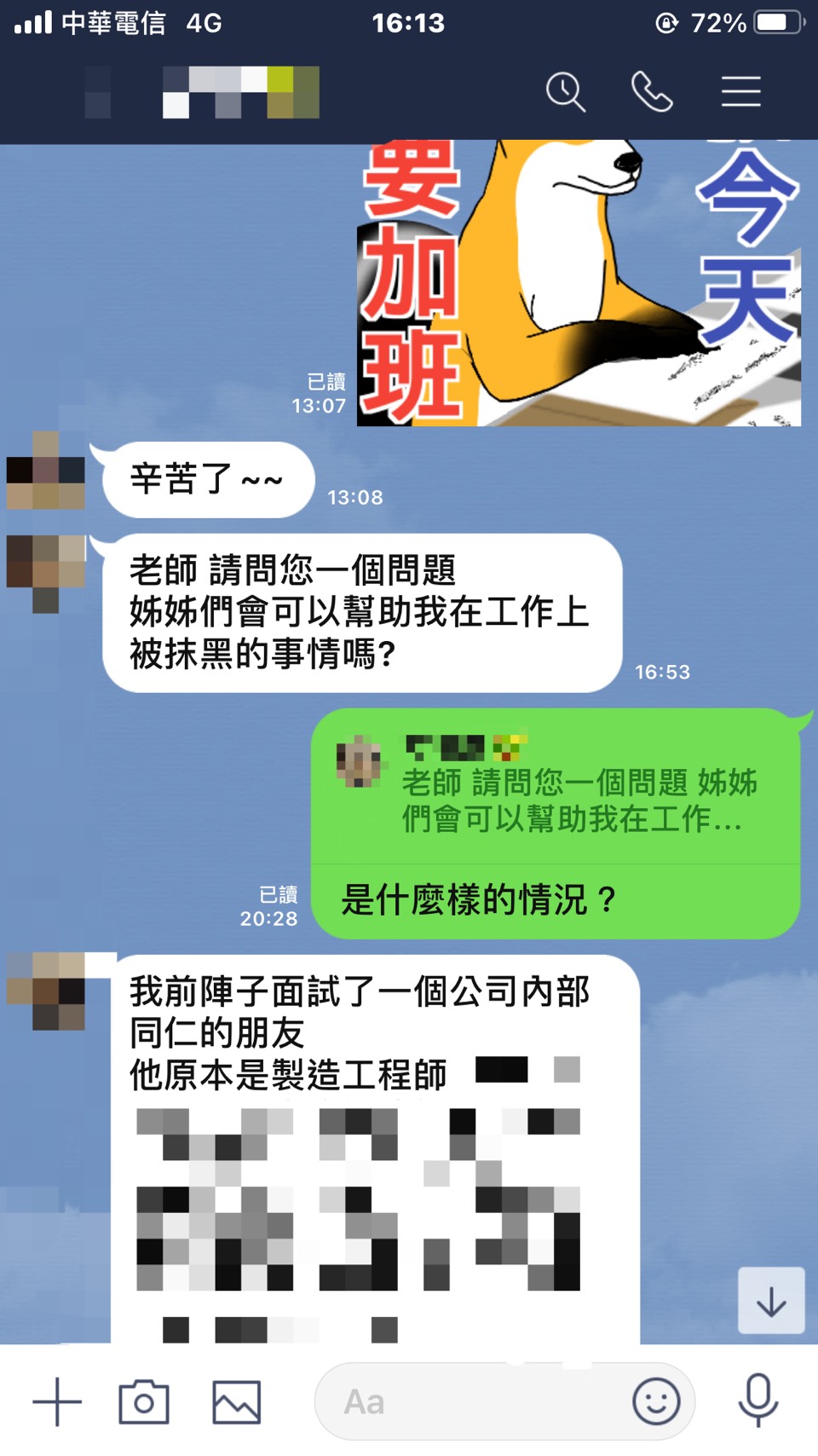
Task: Open the emoji sticker picker
Action: [656, 1401]
